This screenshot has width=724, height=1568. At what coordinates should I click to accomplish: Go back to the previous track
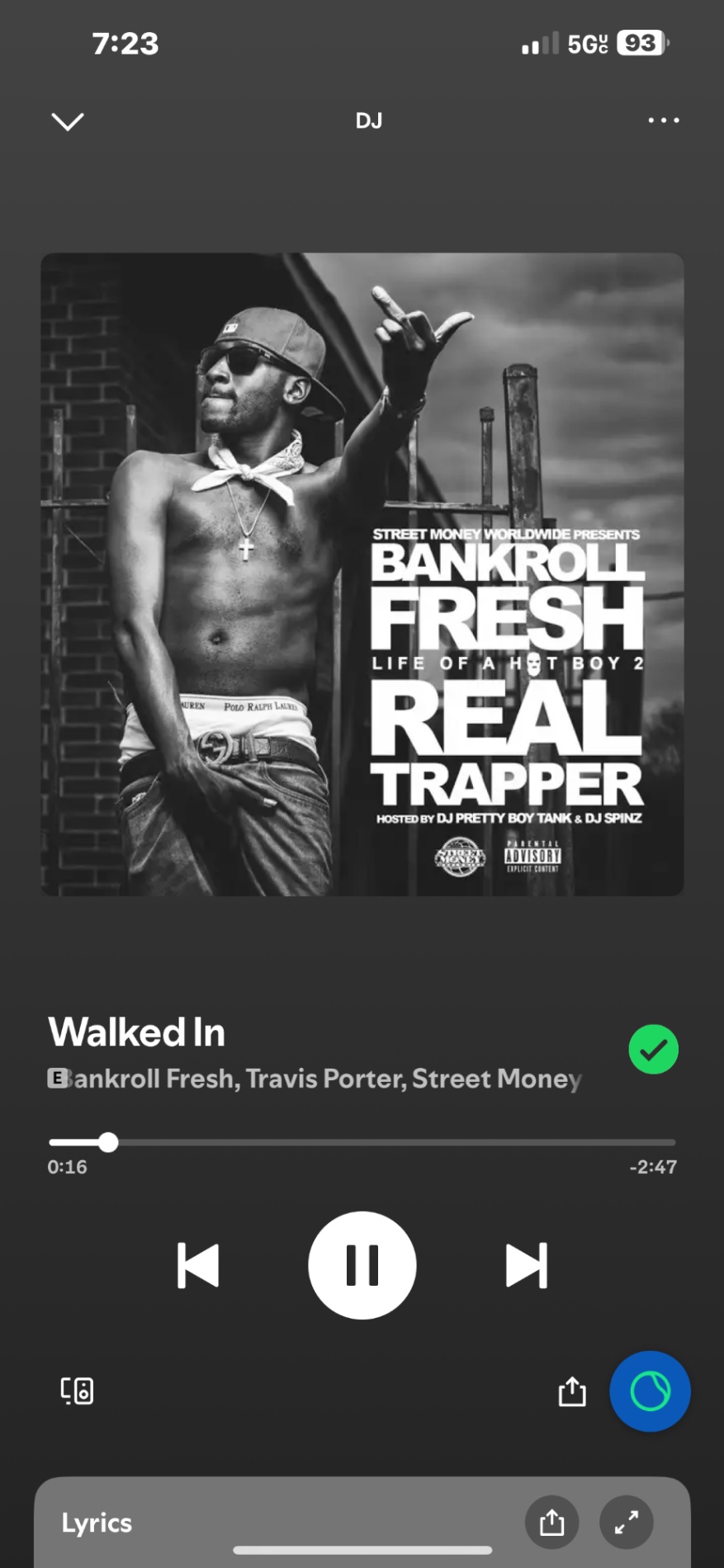tap(198, 1265)
